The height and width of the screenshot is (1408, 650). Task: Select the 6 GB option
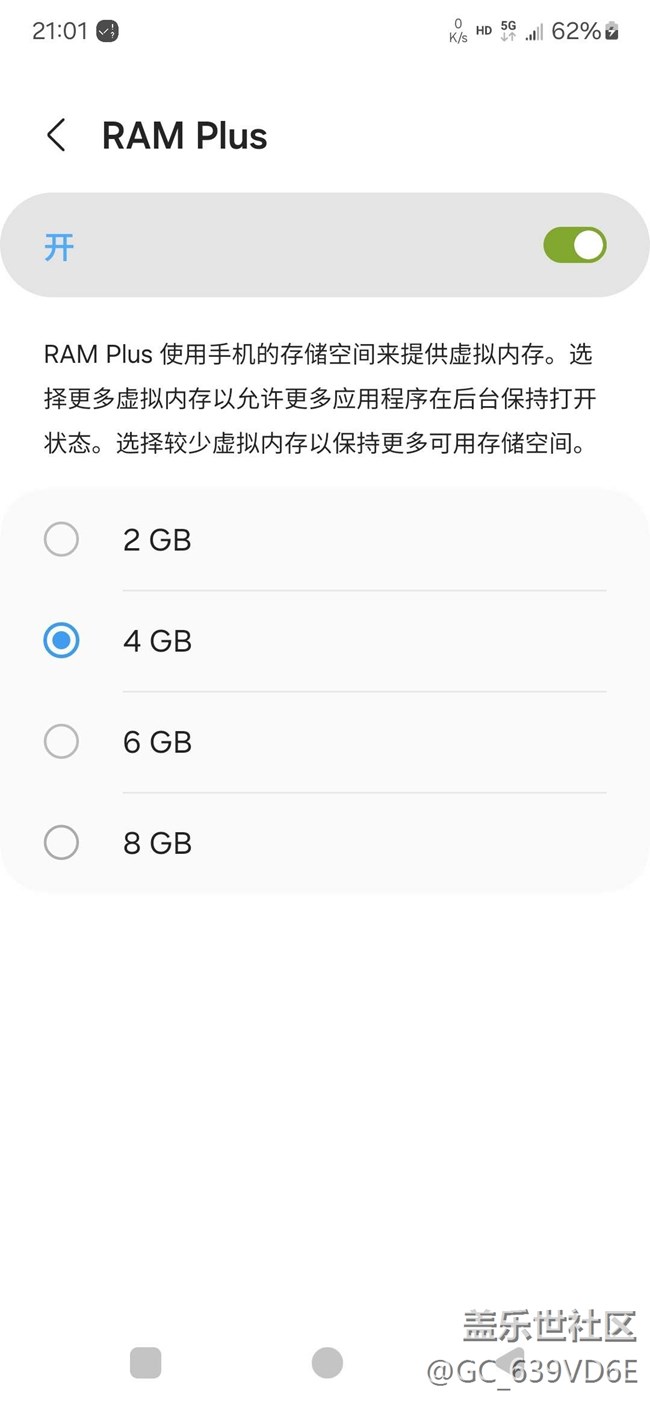325,742
